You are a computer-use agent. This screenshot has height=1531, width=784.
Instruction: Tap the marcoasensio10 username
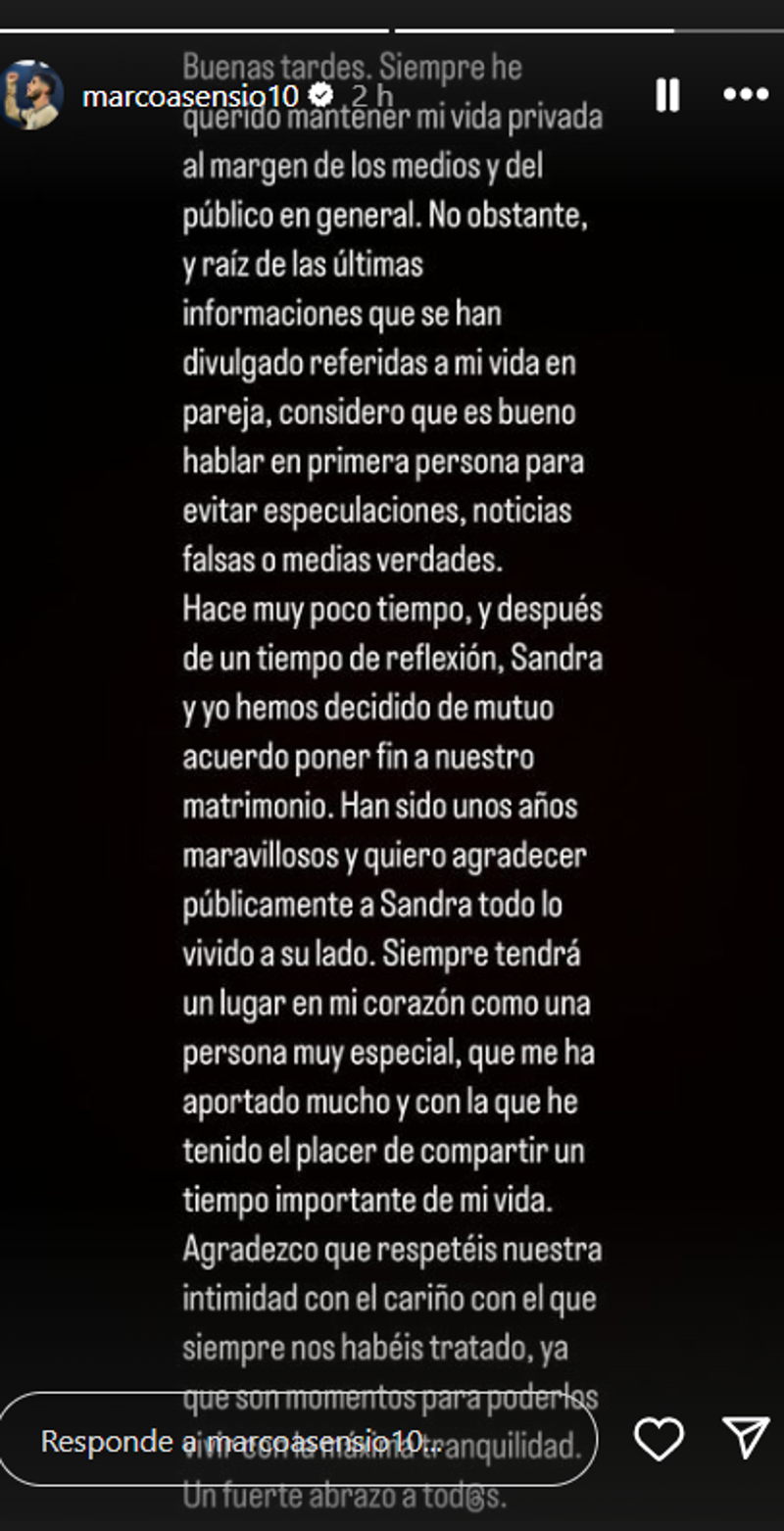tap(190, 95)
